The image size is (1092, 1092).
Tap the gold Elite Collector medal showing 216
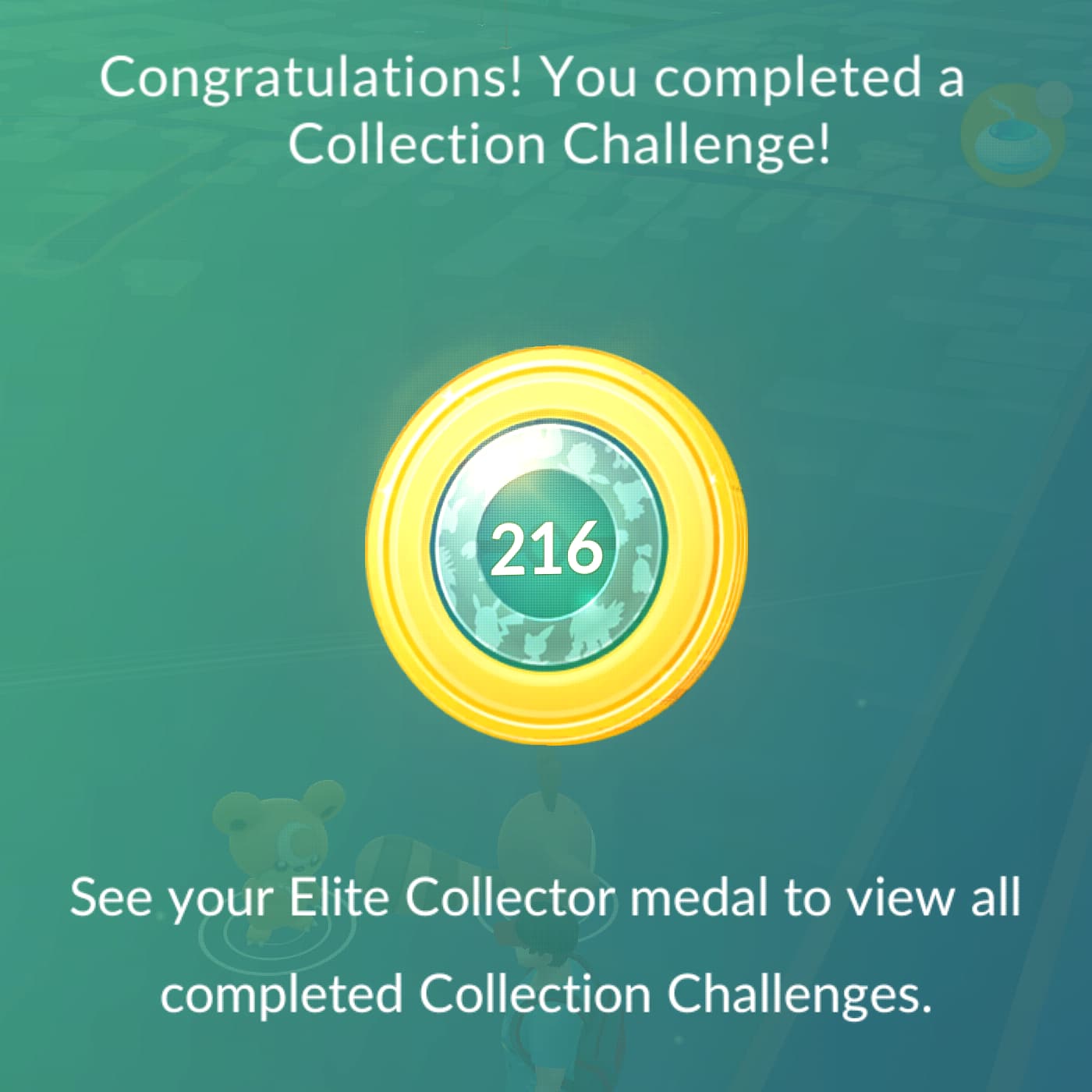[x=556, y=546]
